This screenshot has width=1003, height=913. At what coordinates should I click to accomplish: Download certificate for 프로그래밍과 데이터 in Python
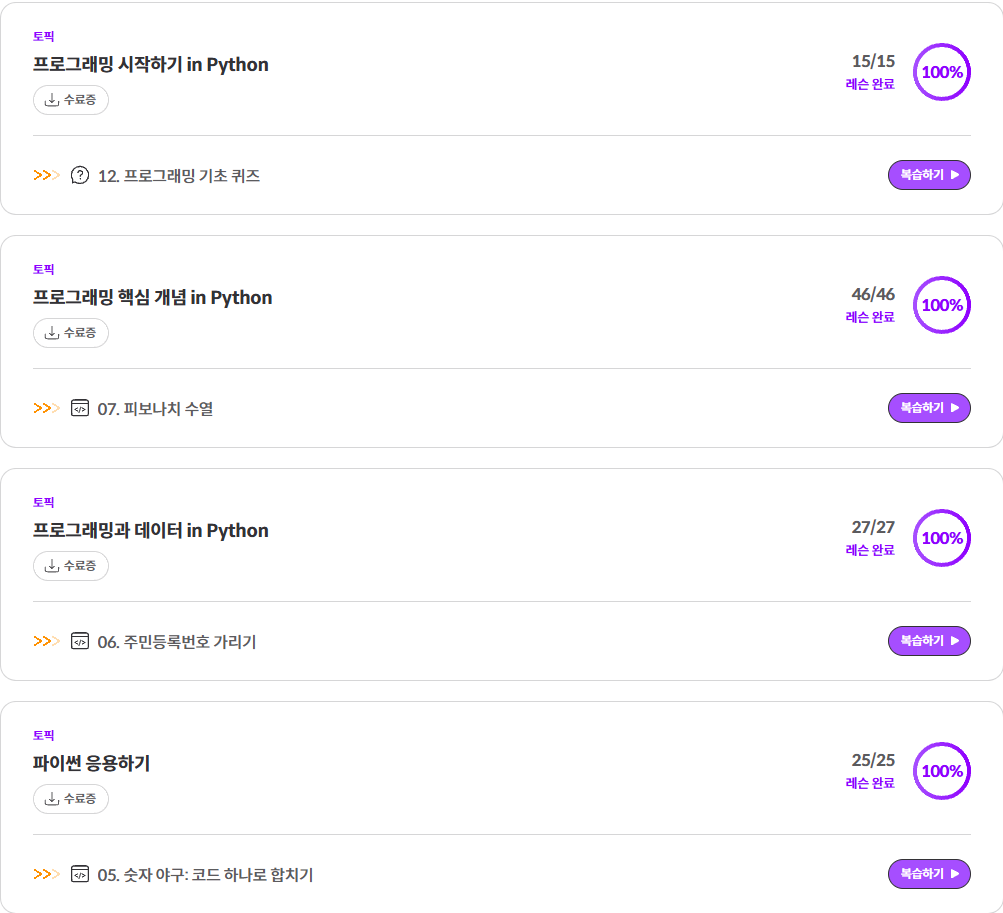click(71, 566)
